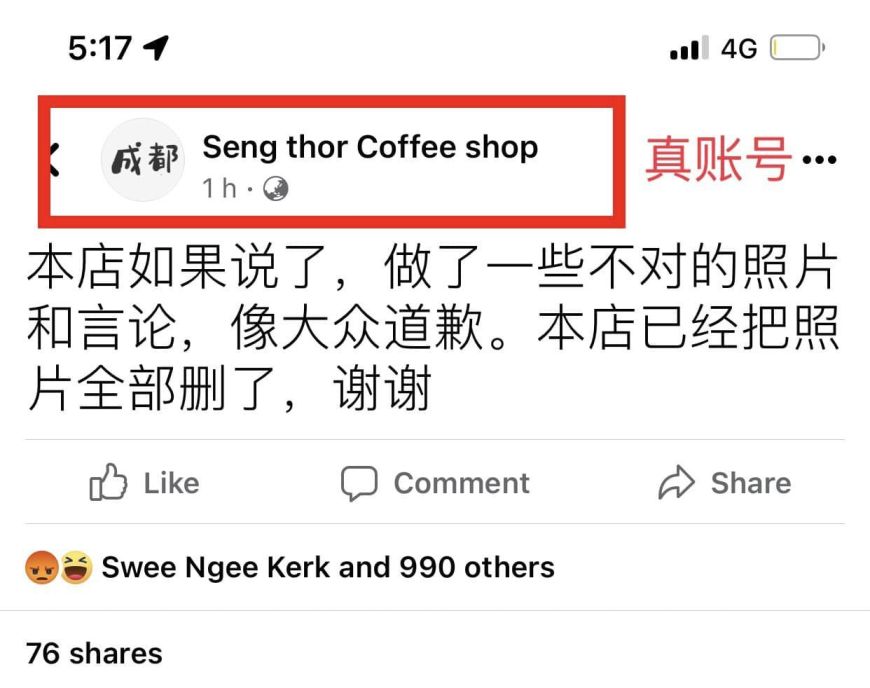Like this post
The image size is (870, 688).
tap(145, 484)
